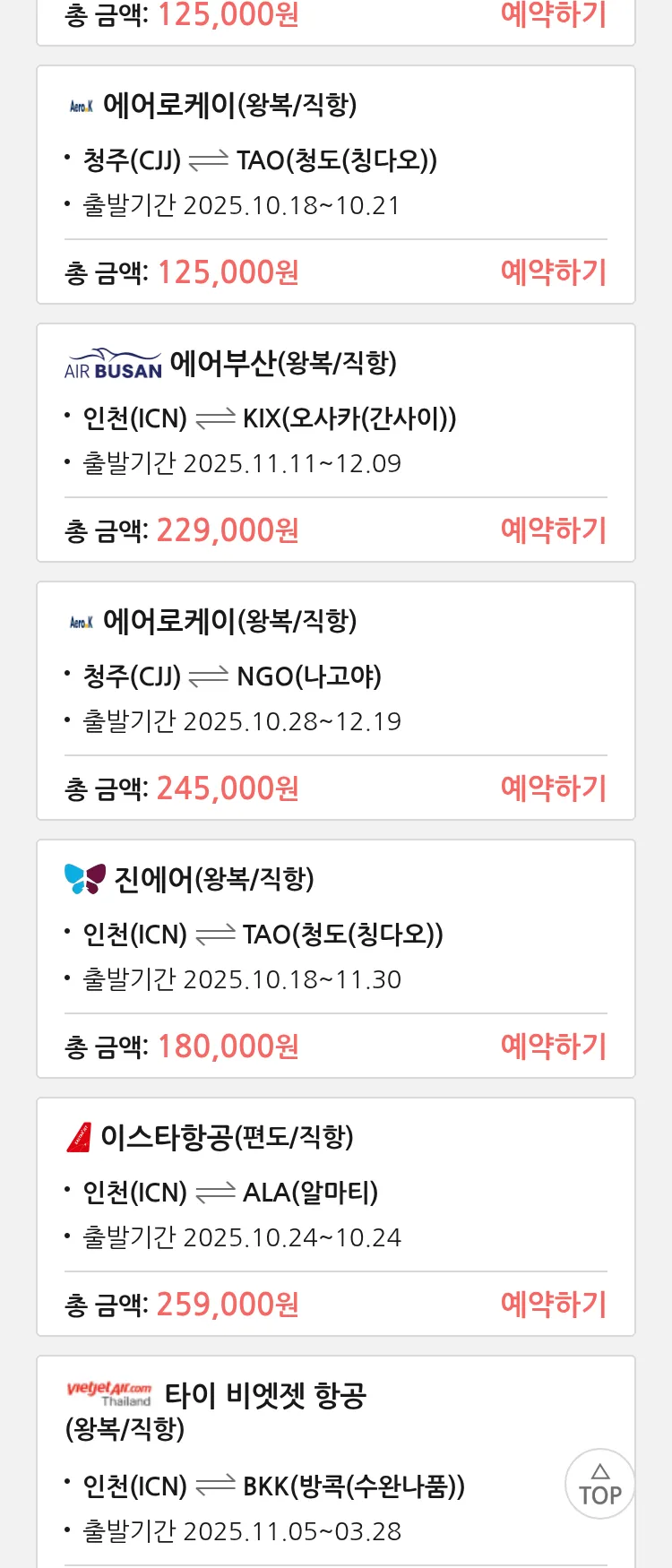Book the 진에어 인천-TAO flight
672x1568 pixels.
(553, 1047)
